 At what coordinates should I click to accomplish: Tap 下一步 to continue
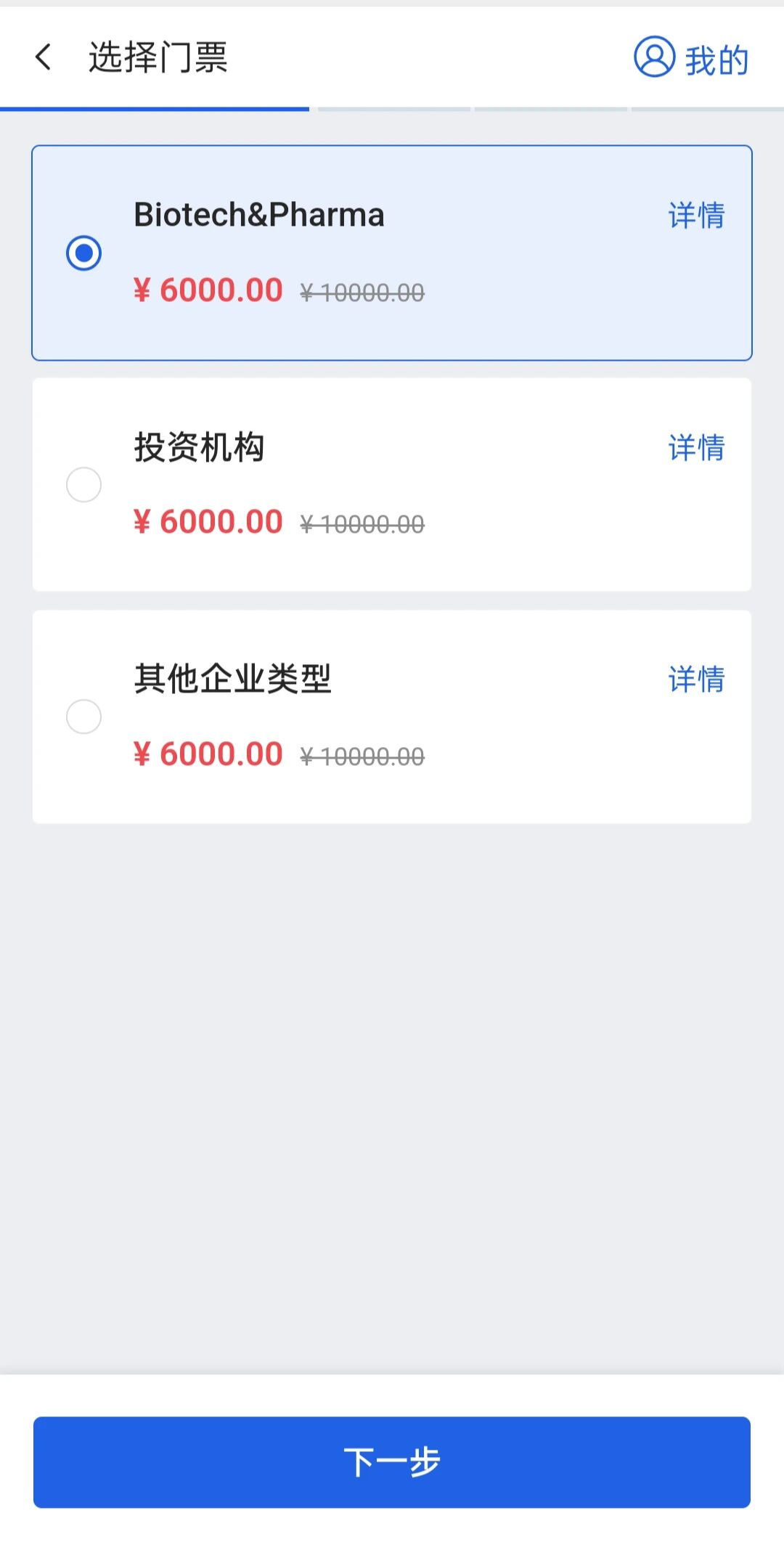click(392, 1461)
